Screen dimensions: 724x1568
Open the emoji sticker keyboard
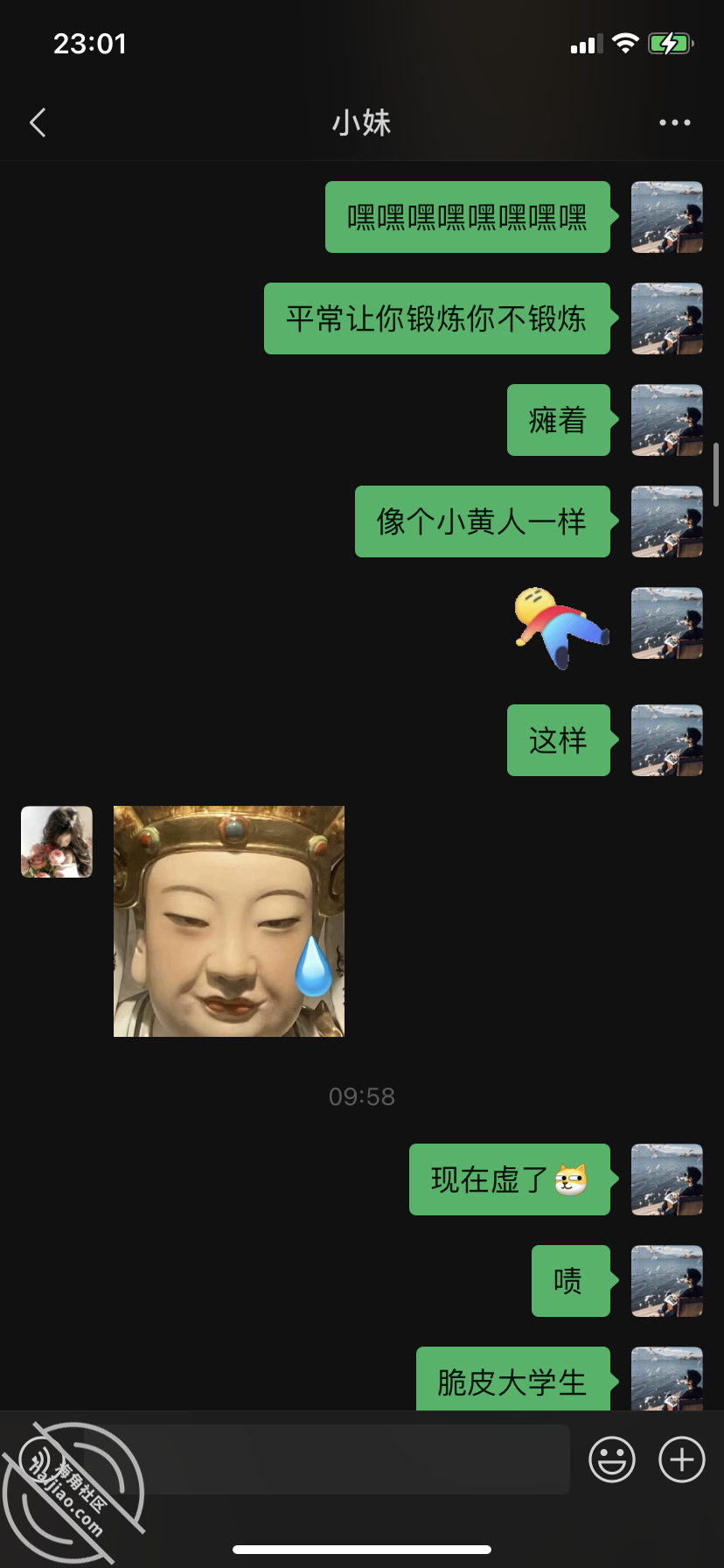coord(613,1459)
